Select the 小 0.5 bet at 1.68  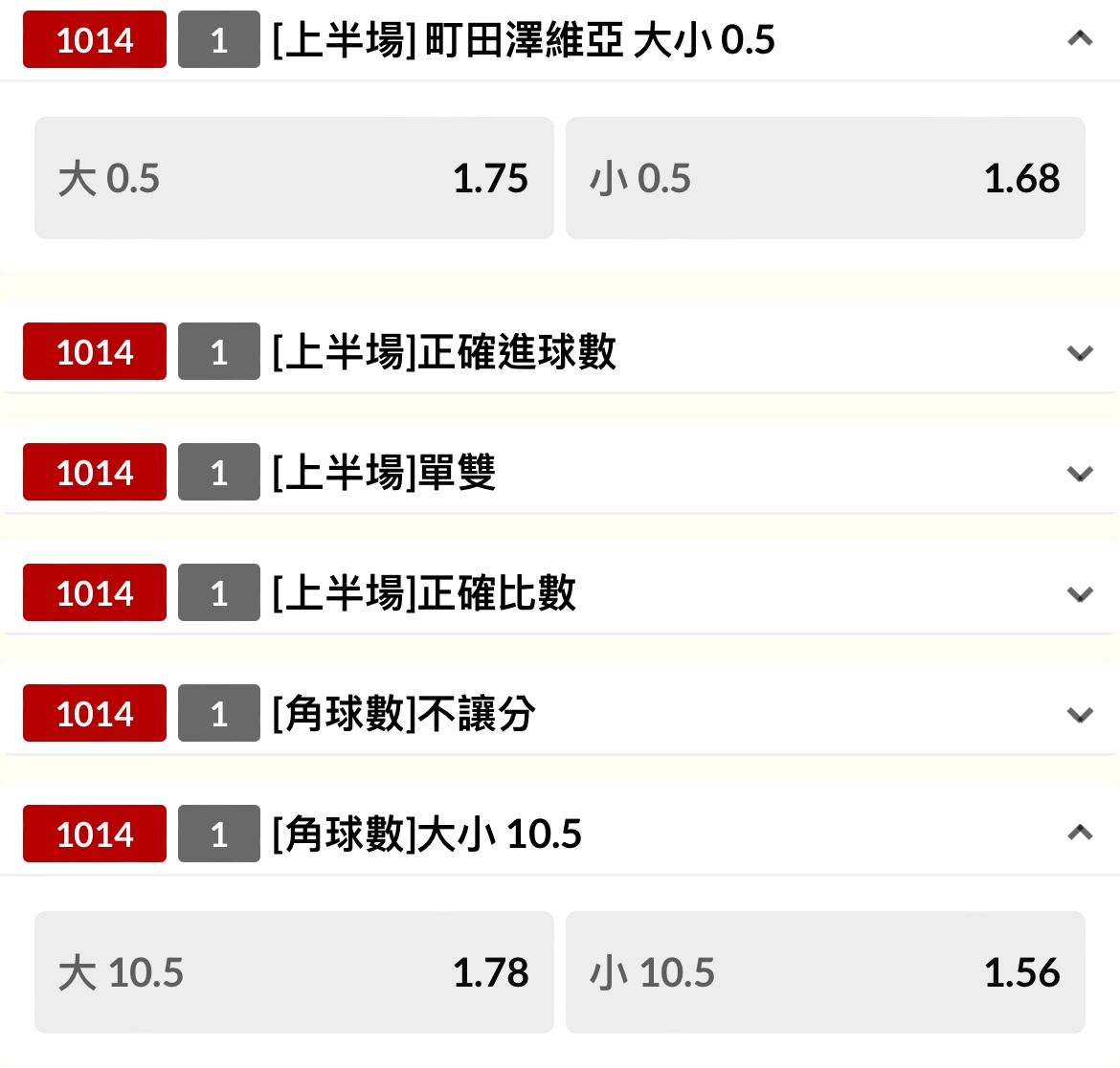coord(825,178)
